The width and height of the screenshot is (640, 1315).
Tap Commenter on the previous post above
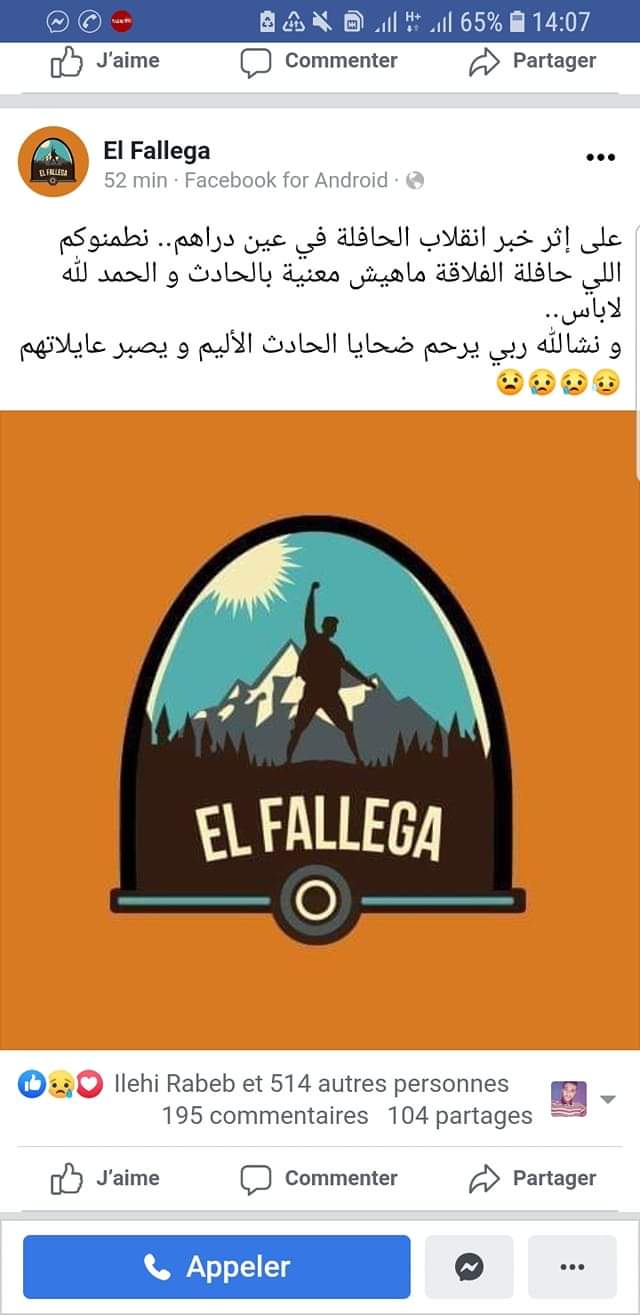click(x=320, y=61)
